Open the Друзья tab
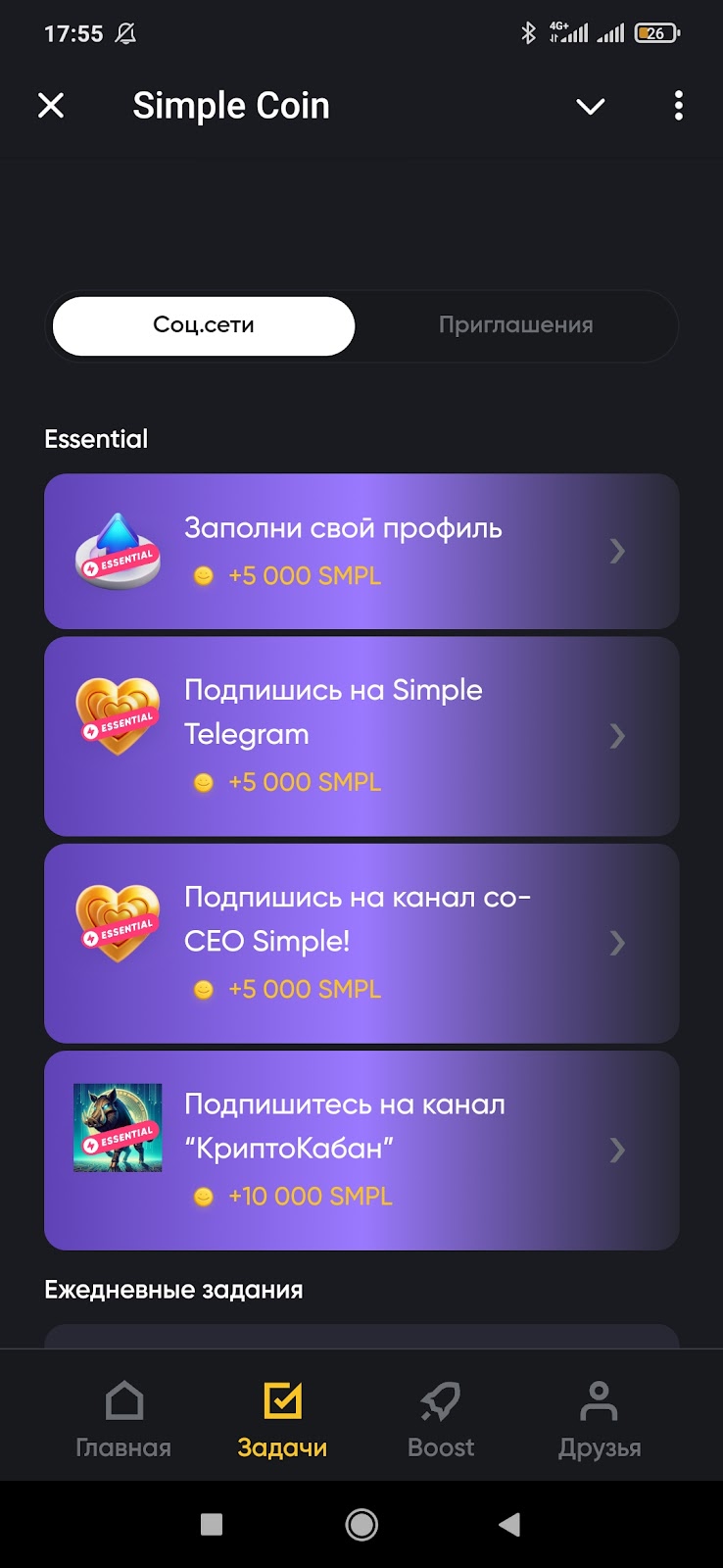 pos(600,1418)
